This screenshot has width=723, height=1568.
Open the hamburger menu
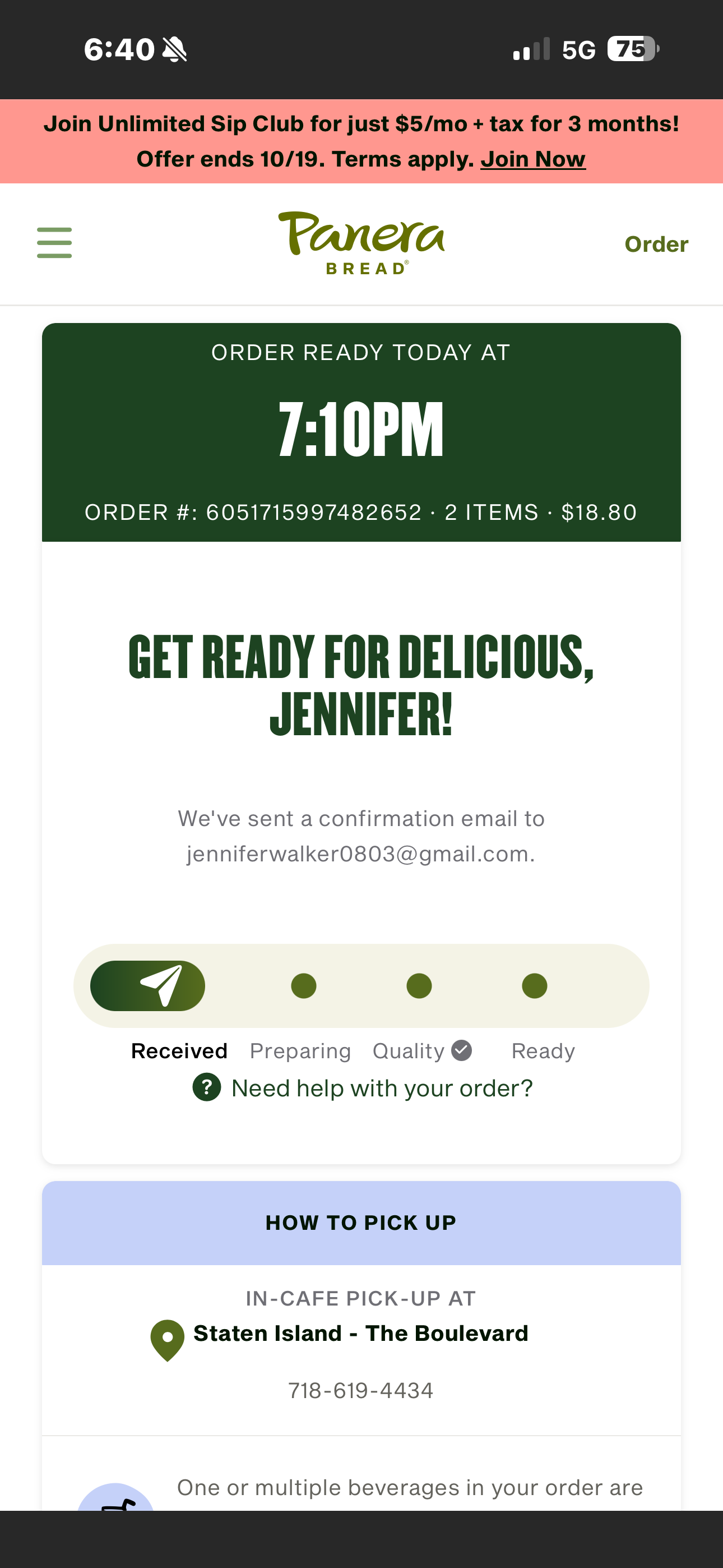pos(54,243)
